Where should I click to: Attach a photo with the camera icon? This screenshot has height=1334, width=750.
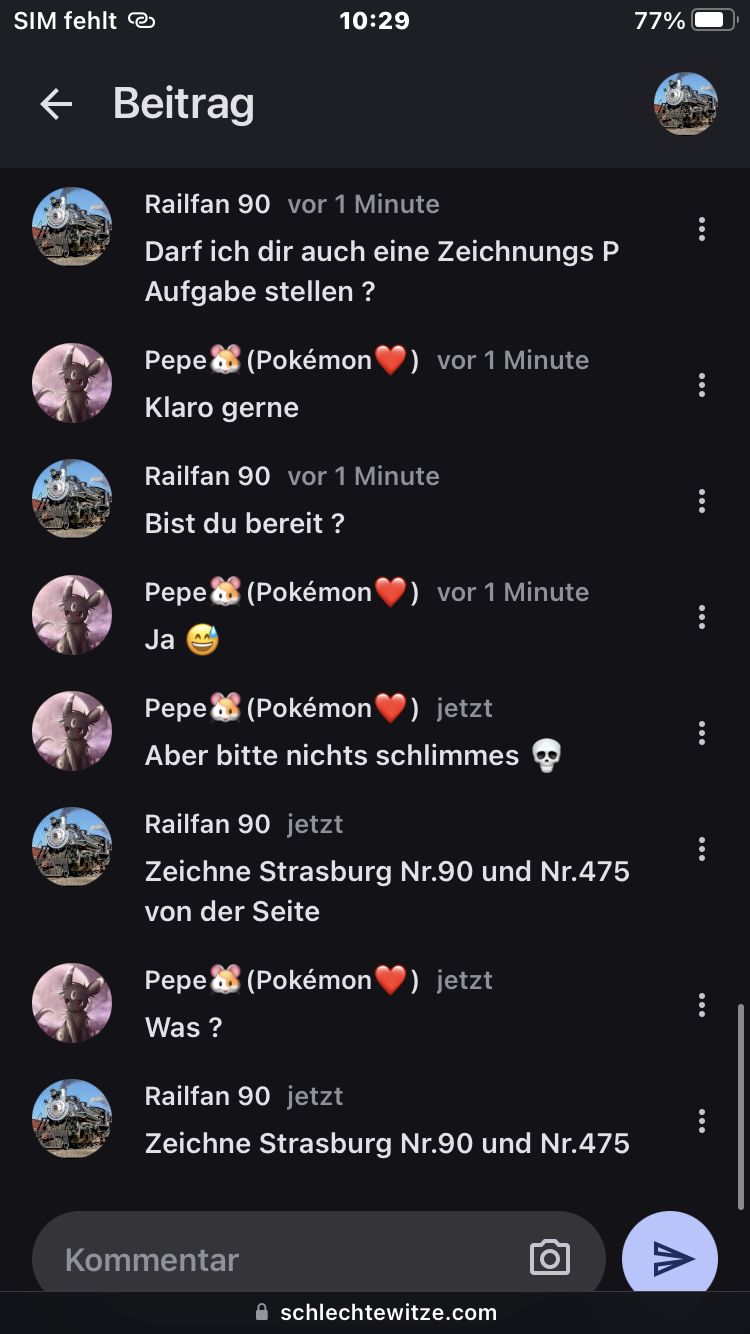(x=549, y=1258)
